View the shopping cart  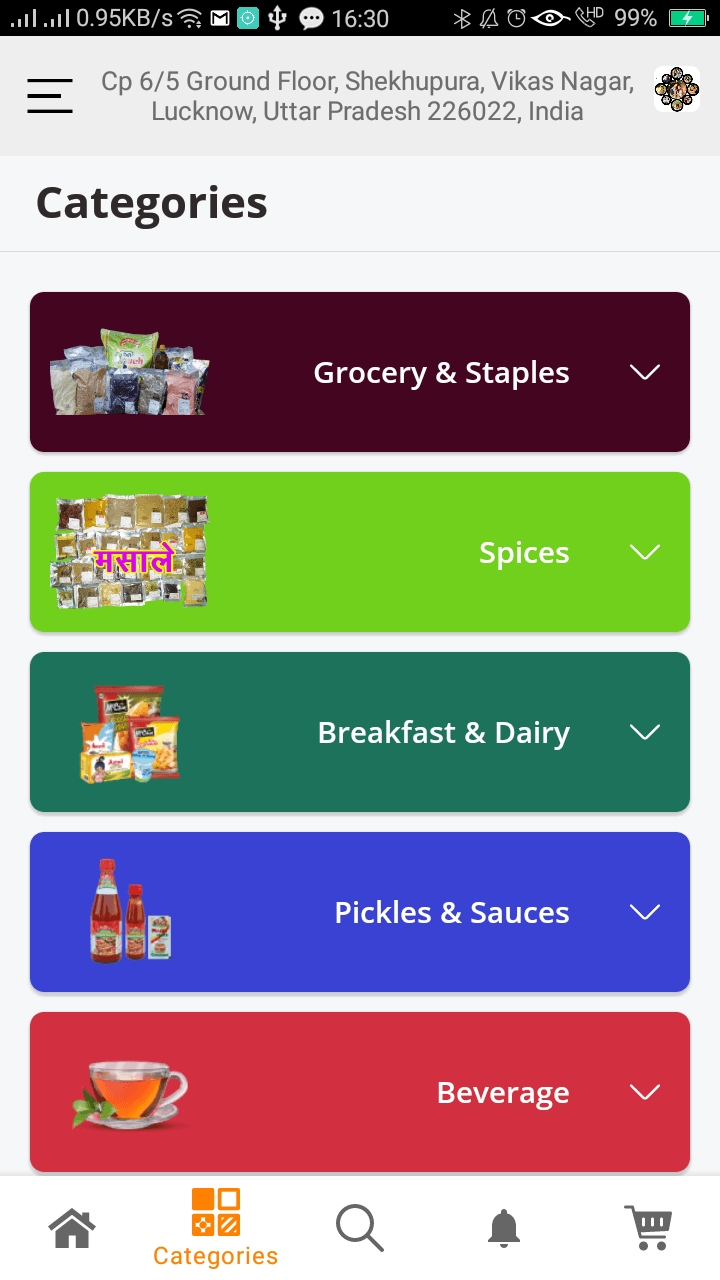point(648,1228)
